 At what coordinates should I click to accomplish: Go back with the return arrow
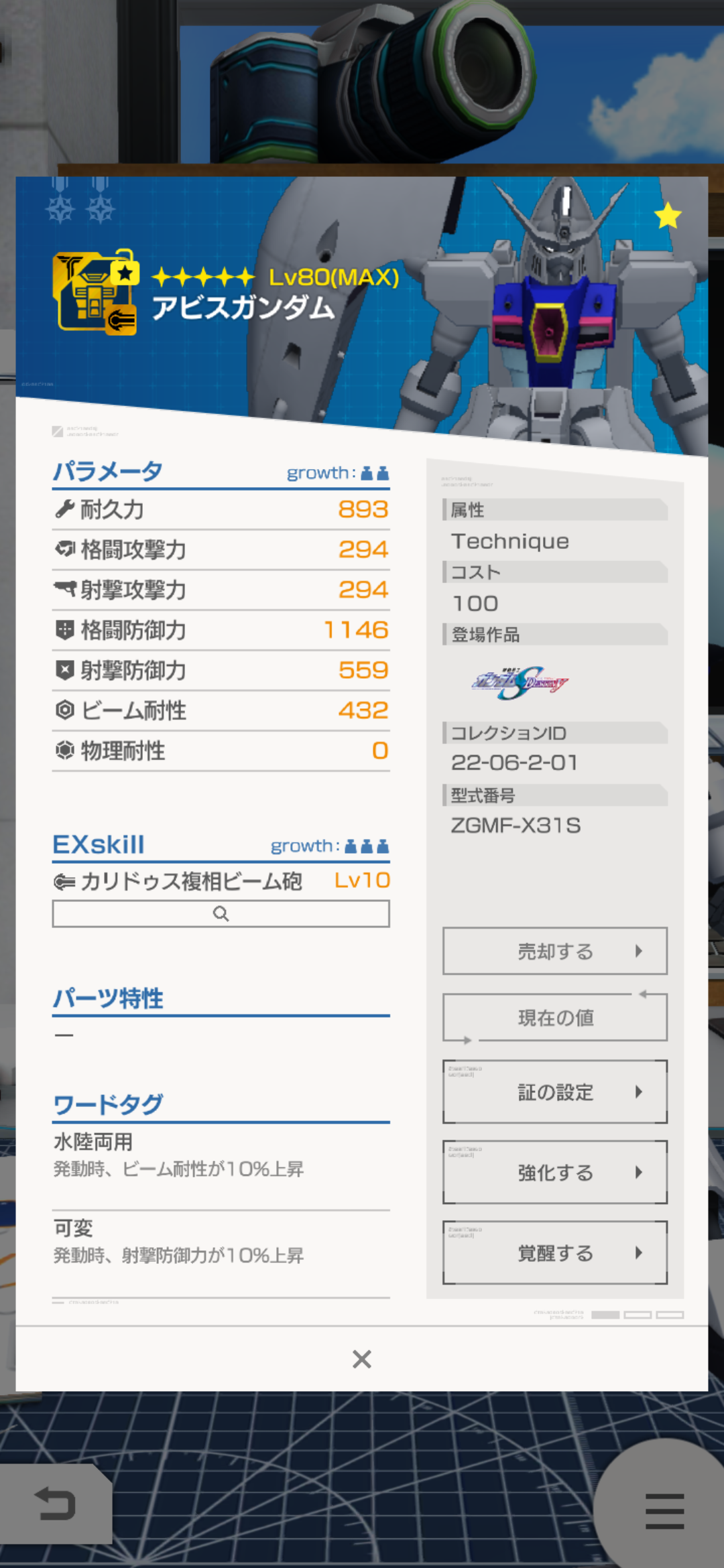point(55,1503)
